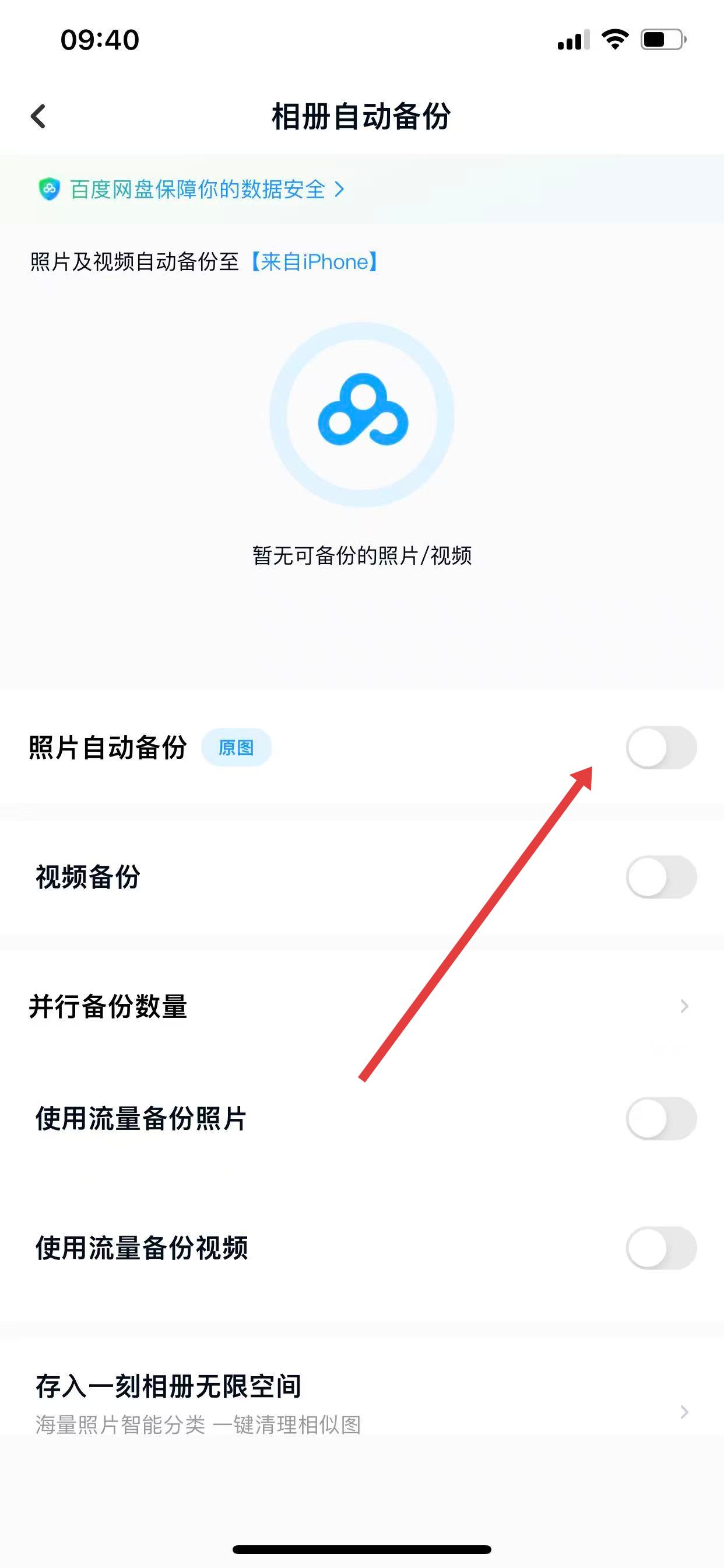Turn on 视频备份 switch
The width and height of the screenshot is (724, 1568).
tap(660, 877)
